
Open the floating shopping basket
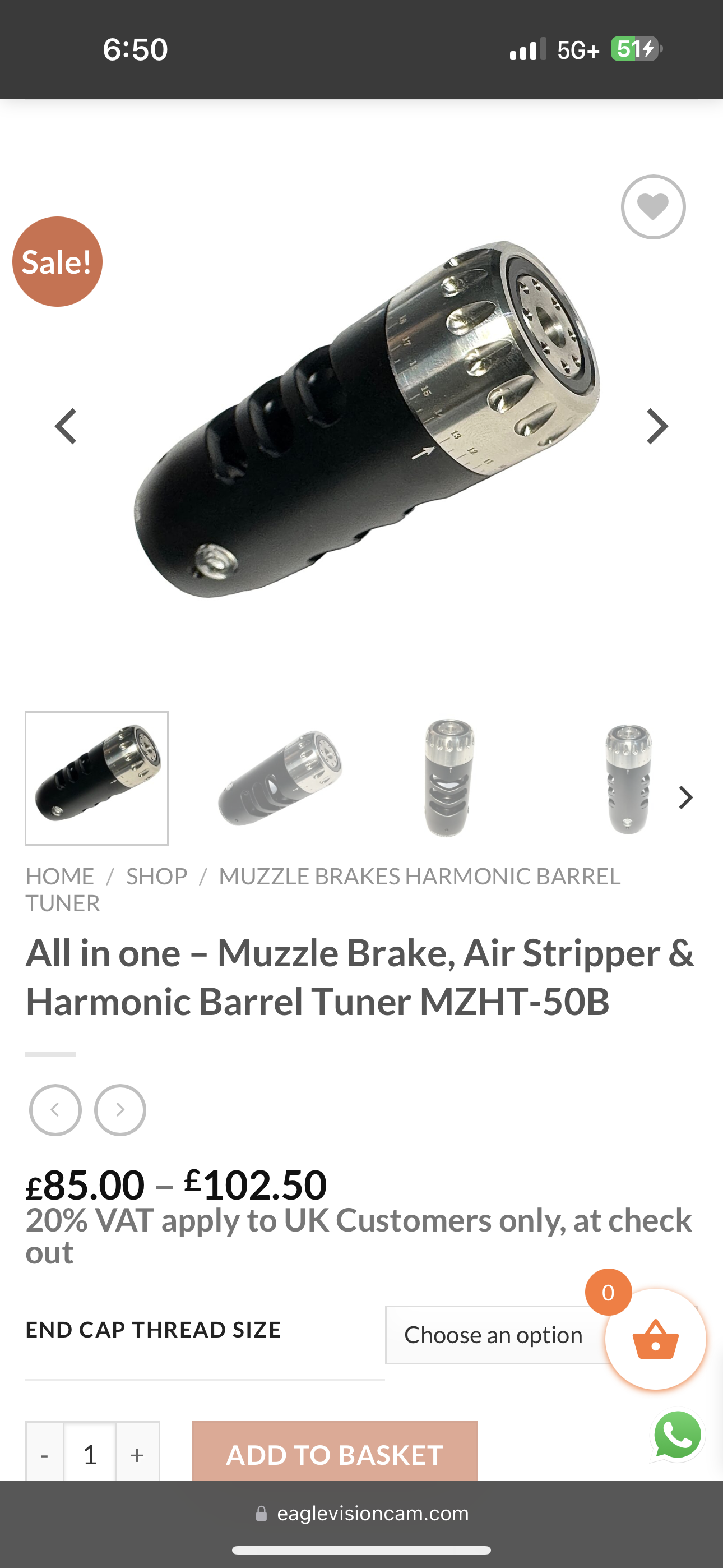(x=655, y=1339)
